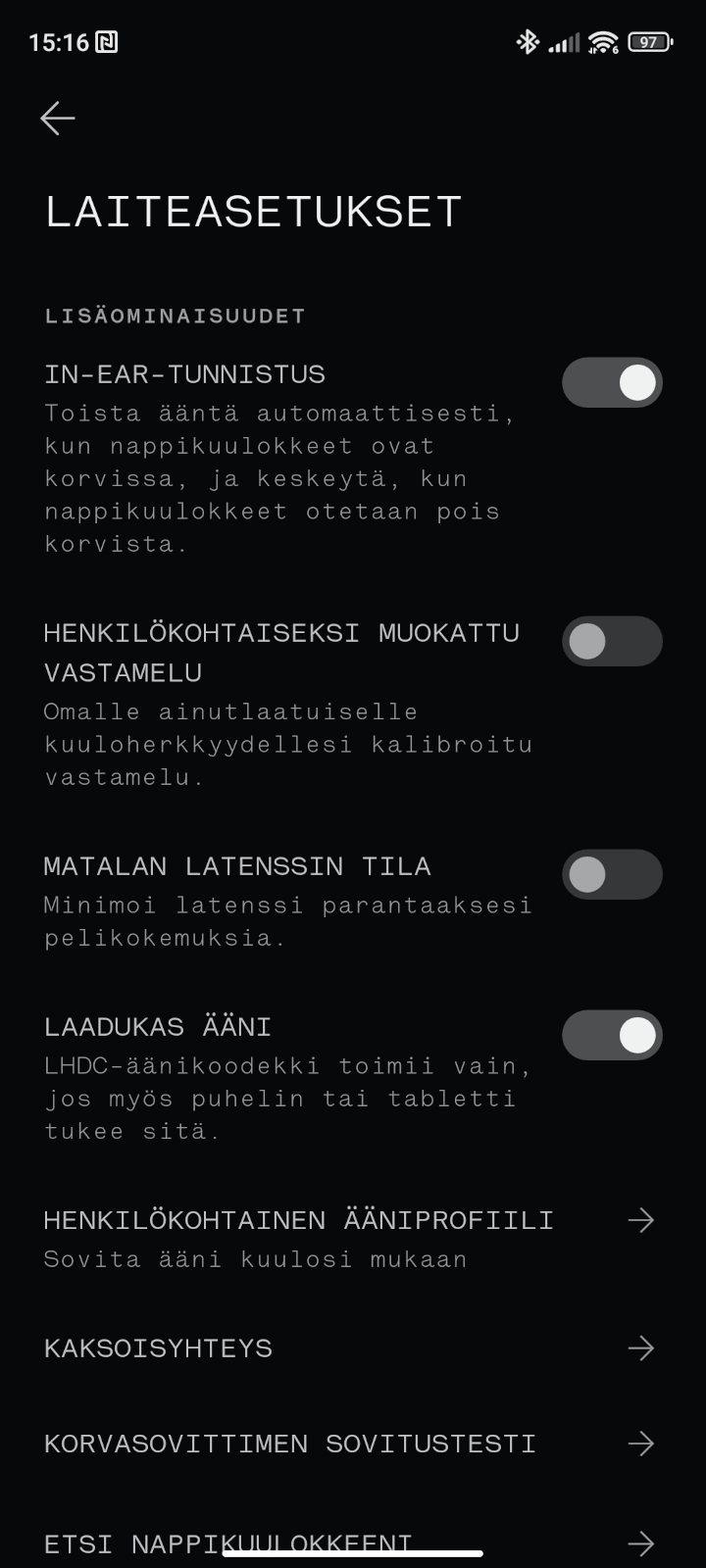Open Henkilökohtainen ääniprofiili
The width and height of the screenshot is (706, 1568).
click(353, 1239)
